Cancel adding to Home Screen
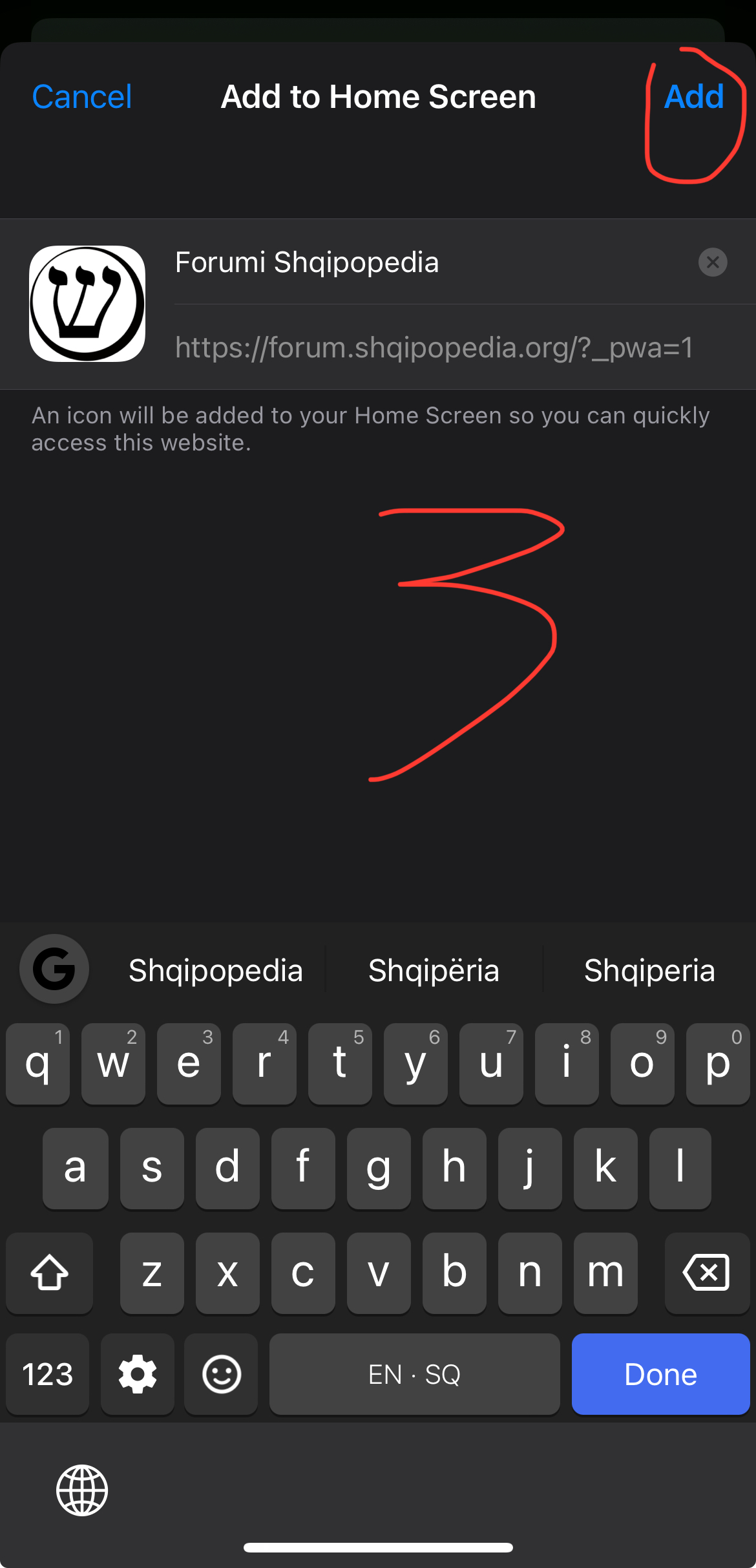 82,97
